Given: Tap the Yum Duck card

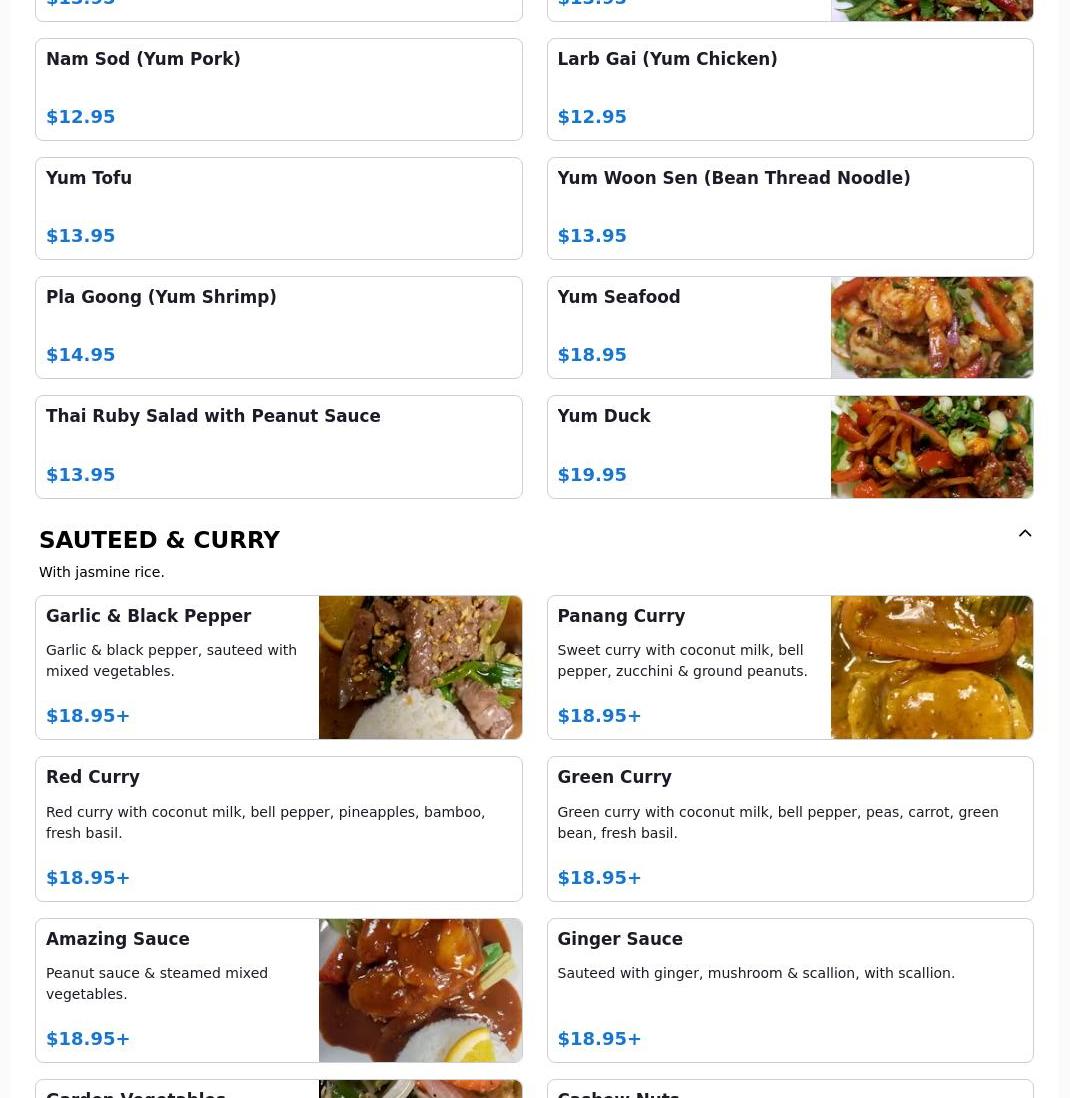Looking at the screenshot, I should click(x=790, y=447).
